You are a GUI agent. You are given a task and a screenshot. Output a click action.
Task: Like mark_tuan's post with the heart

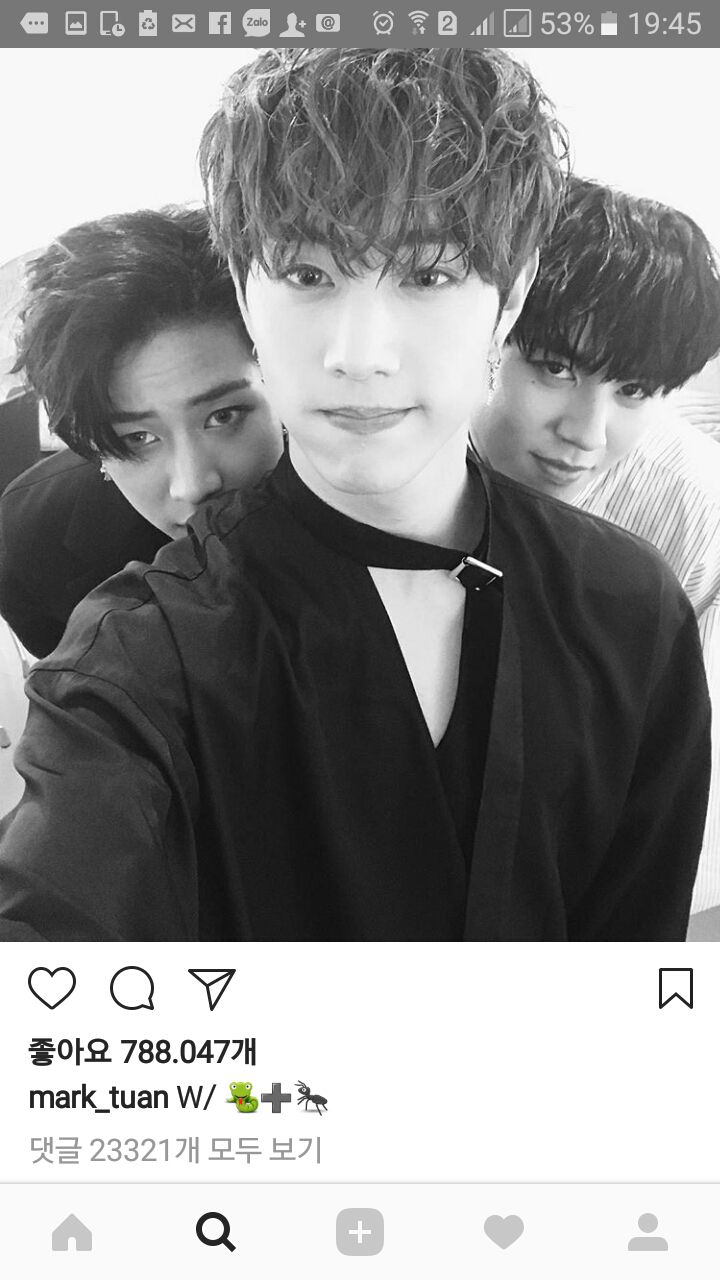tap(52, 988)
